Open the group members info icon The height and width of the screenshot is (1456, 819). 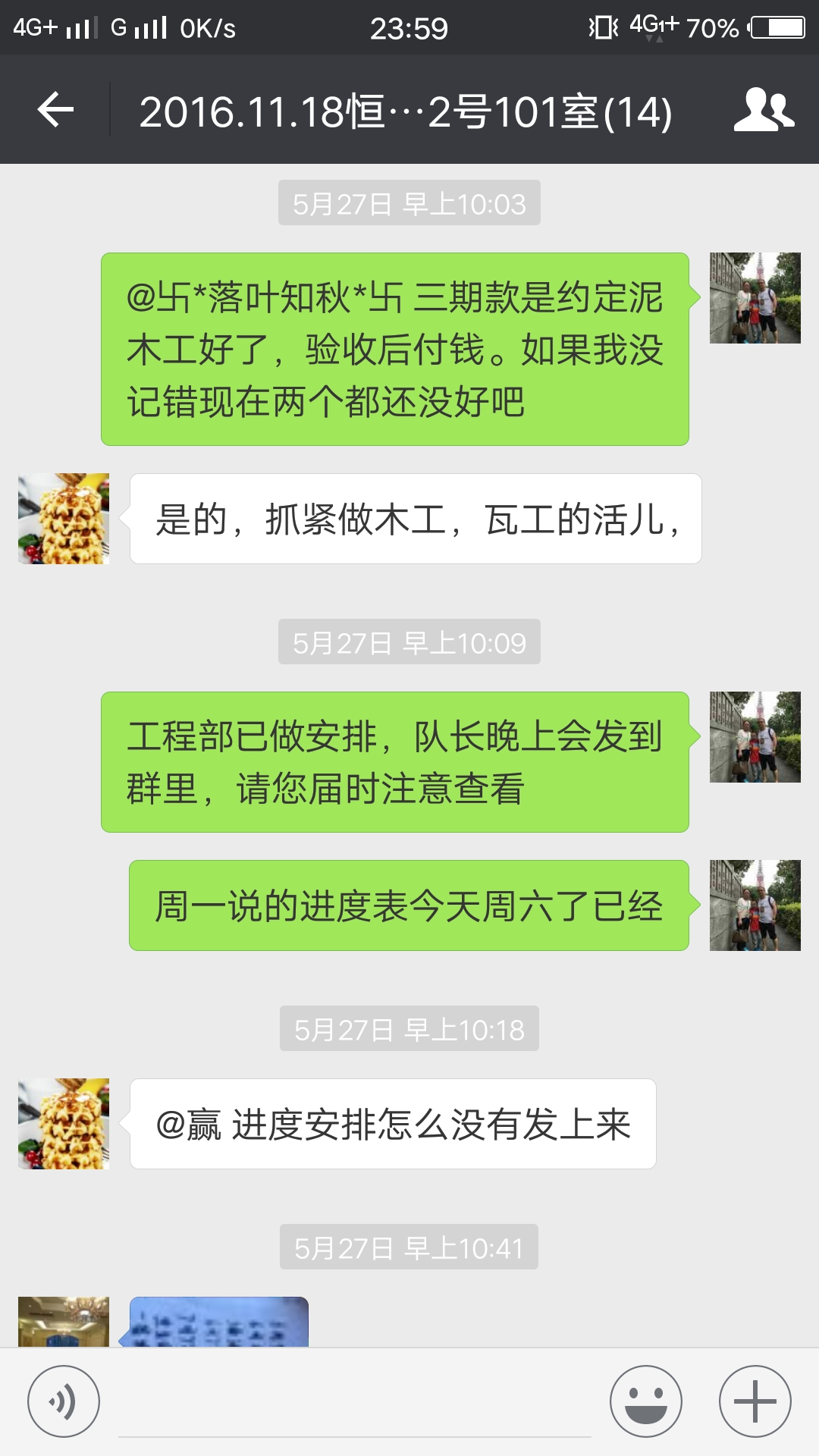point(763,110)
